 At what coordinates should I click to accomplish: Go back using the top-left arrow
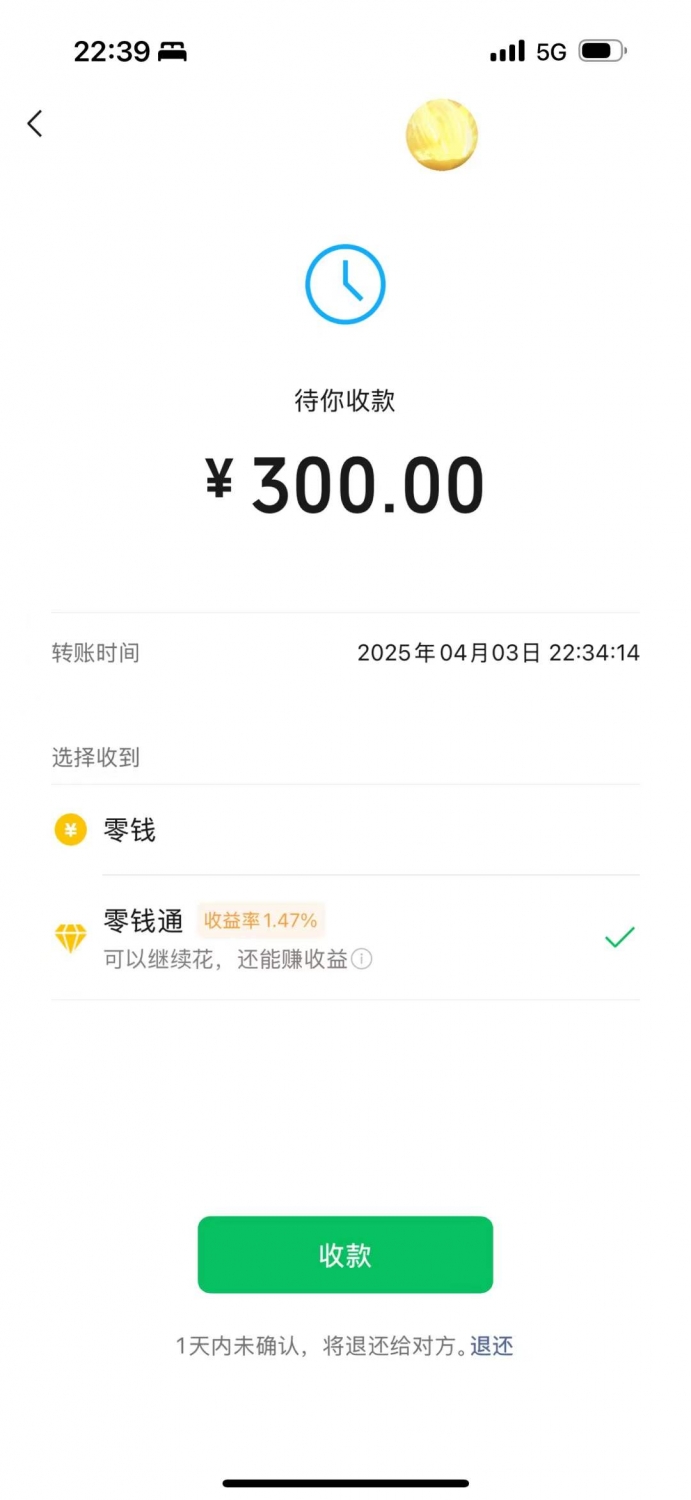pos(35,124)
